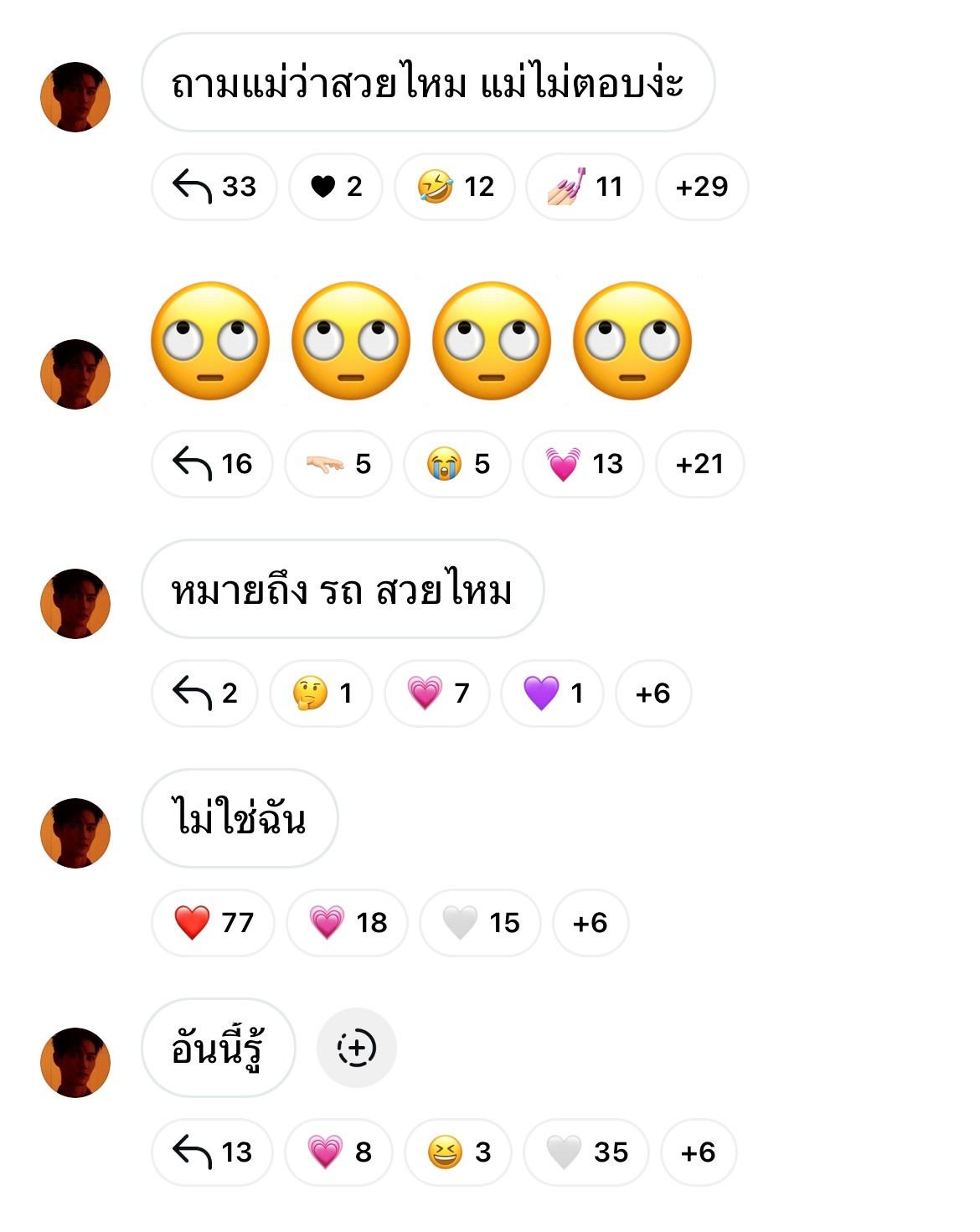Image resolution: width=980 pixels, height=1232 pixels.
Task: Select the message bubble หมายถึง รถ สวยไหม
Action: coord(345,590)
